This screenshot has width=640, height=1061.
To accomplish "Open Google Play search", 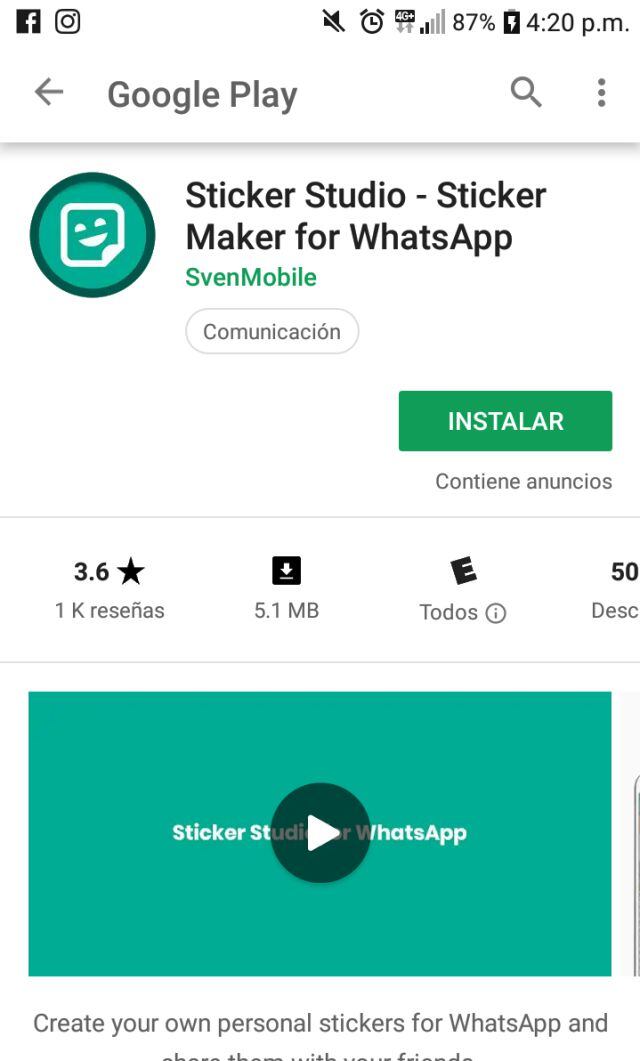I will click(526, 93).
